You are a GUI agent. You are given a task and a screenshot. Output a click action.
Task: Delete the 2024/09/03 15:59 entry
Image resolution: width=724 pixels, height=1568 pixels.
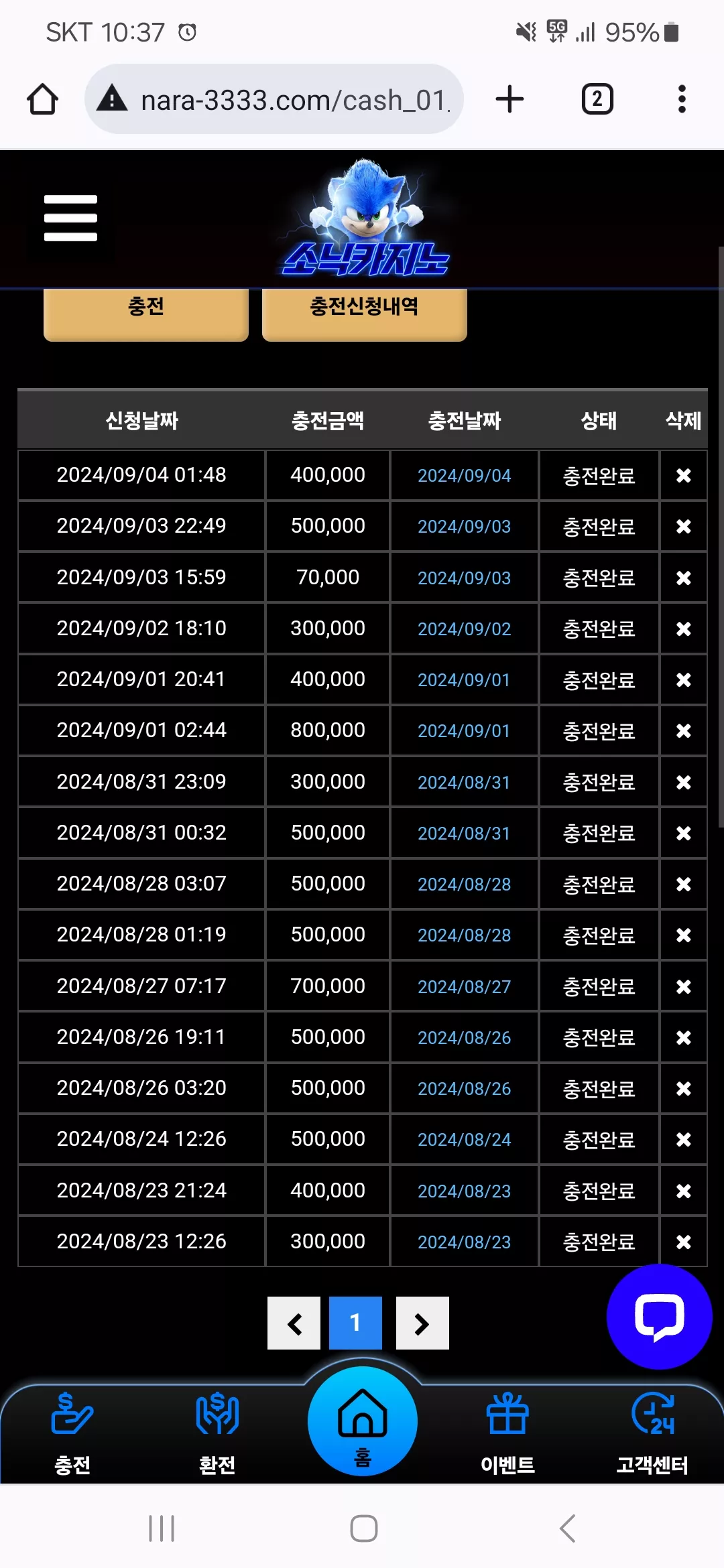pyautogui.click(x=683, y=578)
